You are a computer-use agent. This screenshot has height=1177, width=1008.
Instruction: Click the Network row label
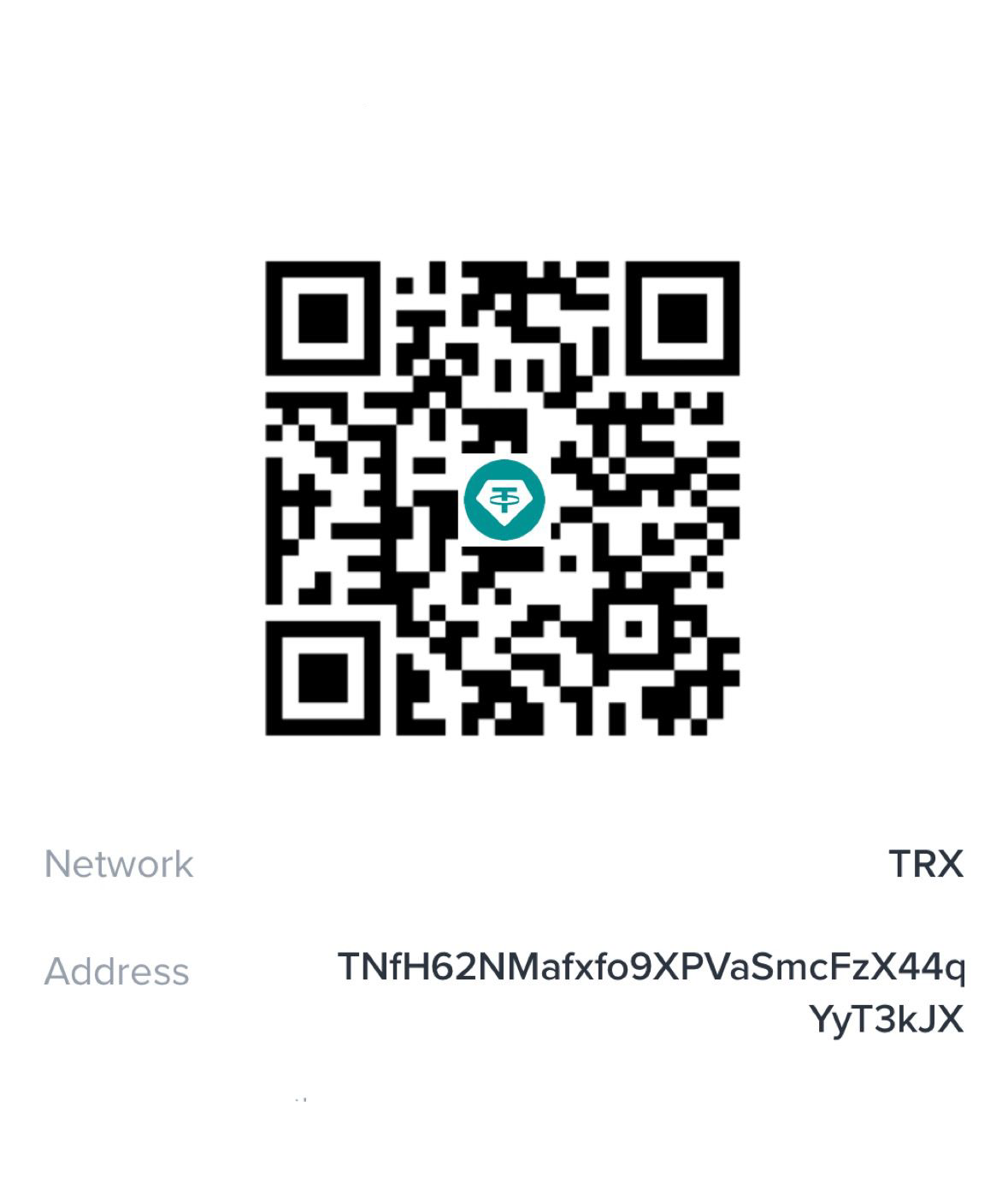[x=119, y=864]
